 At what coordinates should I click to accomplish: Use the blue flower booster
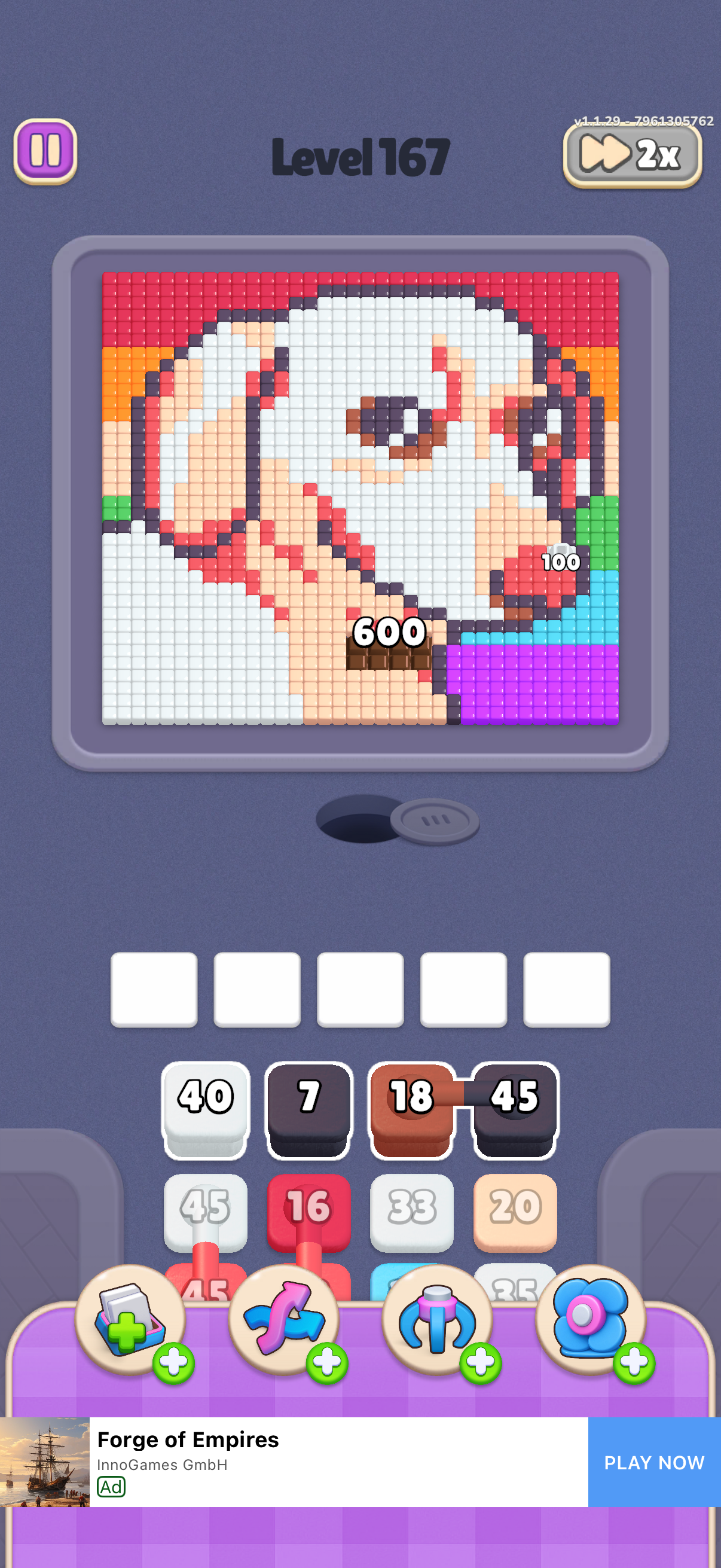pos(591,1319)
